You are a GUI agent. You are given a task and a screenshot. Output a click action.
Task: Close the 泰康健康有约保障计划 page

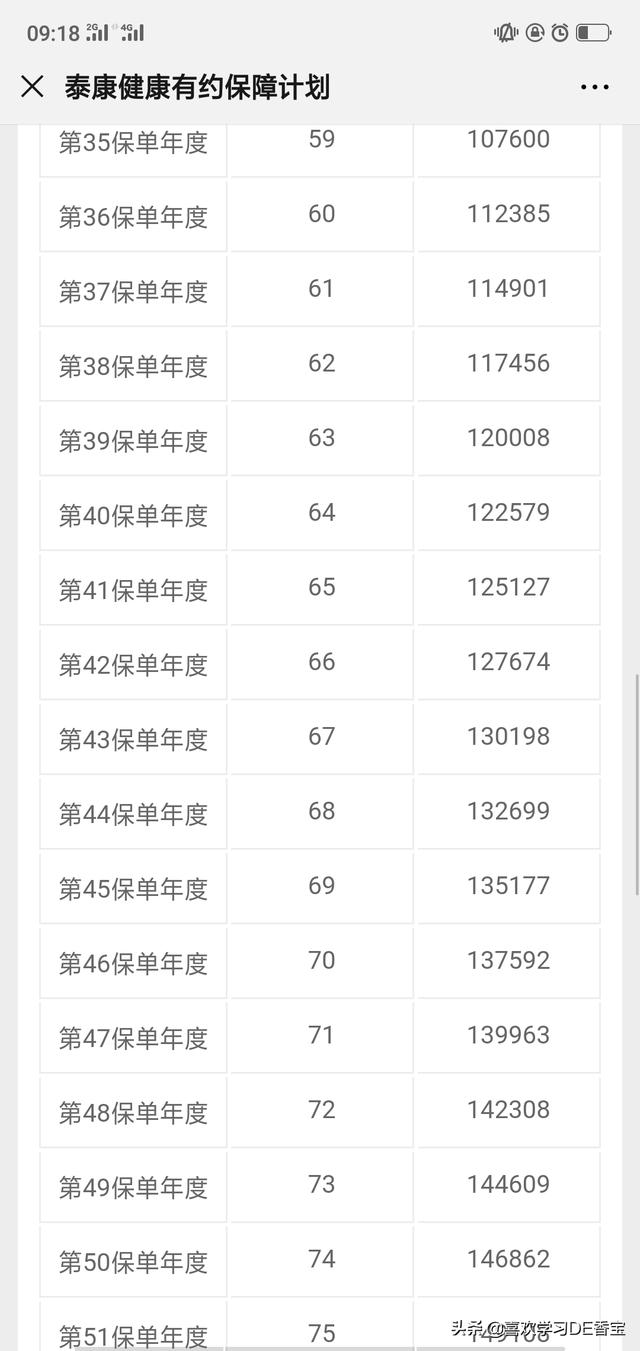32,87
